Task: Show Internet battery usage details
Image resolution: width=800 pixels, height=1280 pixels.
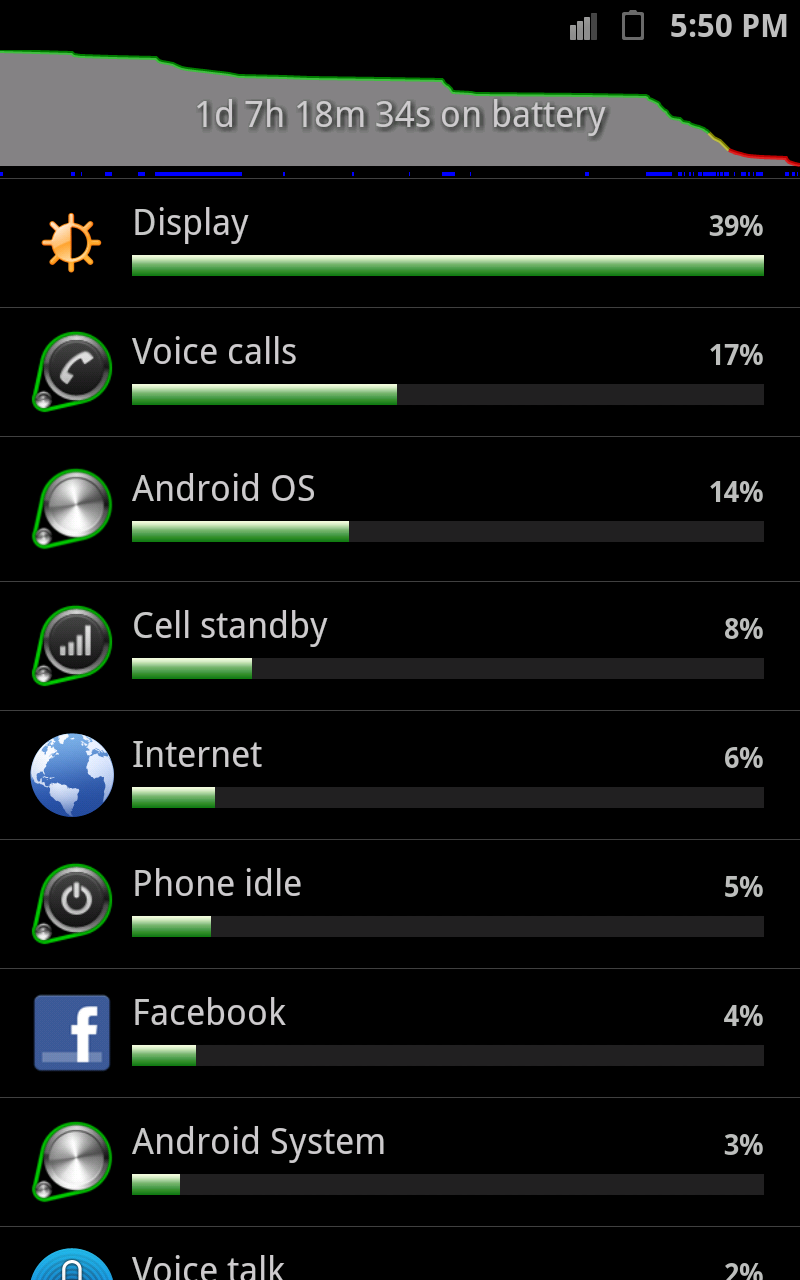Action: [x=400, y=775]
